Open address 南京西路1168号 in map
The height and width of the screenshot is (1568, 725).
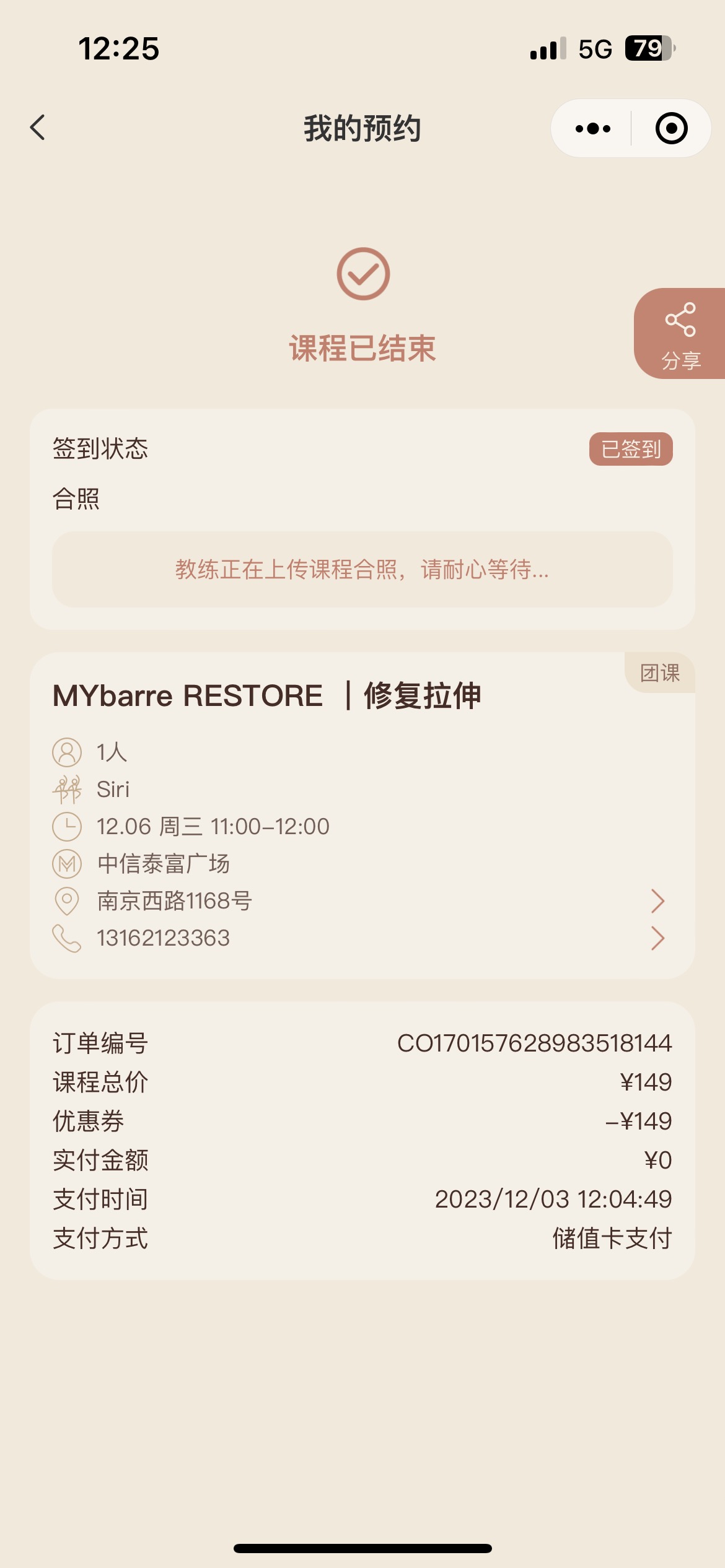pyautogui.click(x=362, y=901)
